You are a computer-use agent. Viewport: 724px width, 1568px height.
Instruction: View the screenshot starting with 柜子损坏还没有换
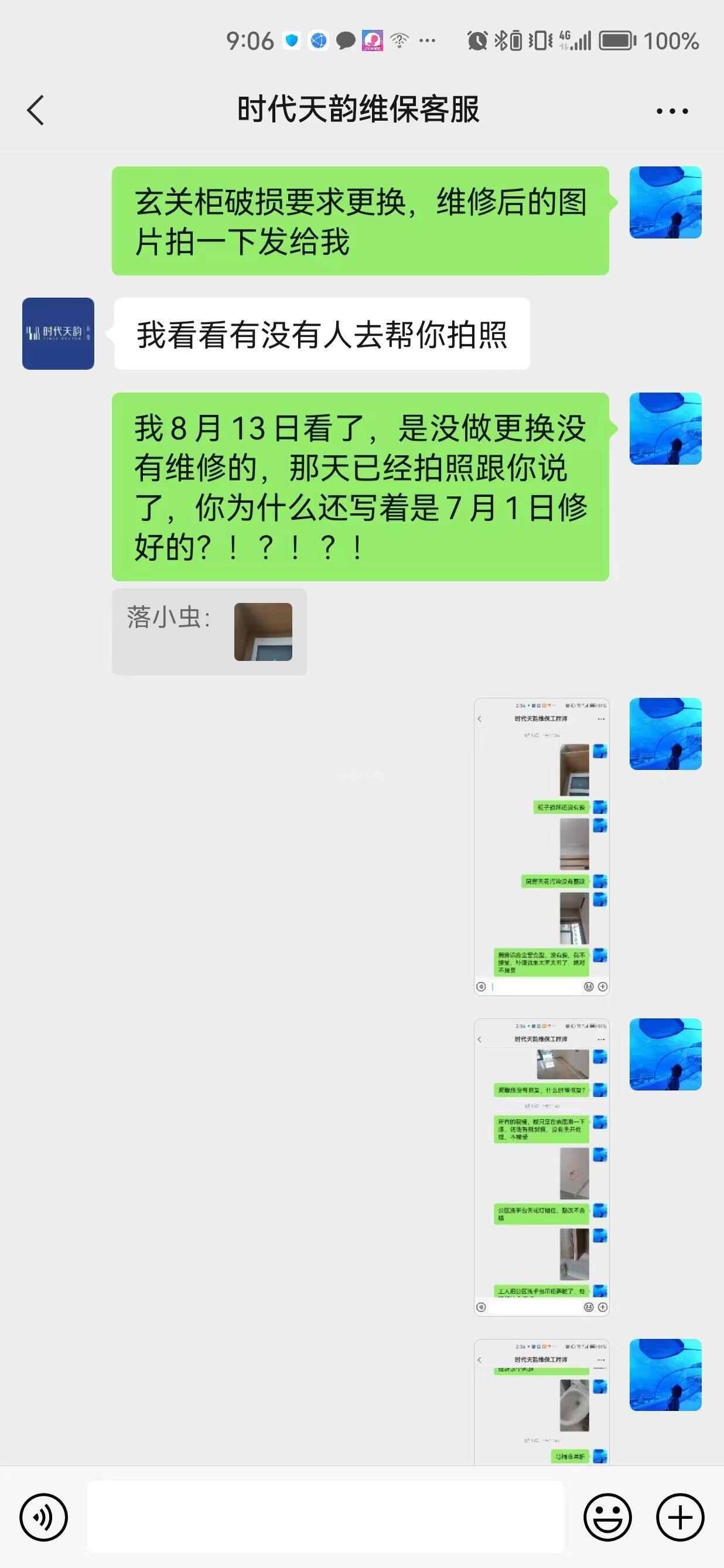pos(541,847)
